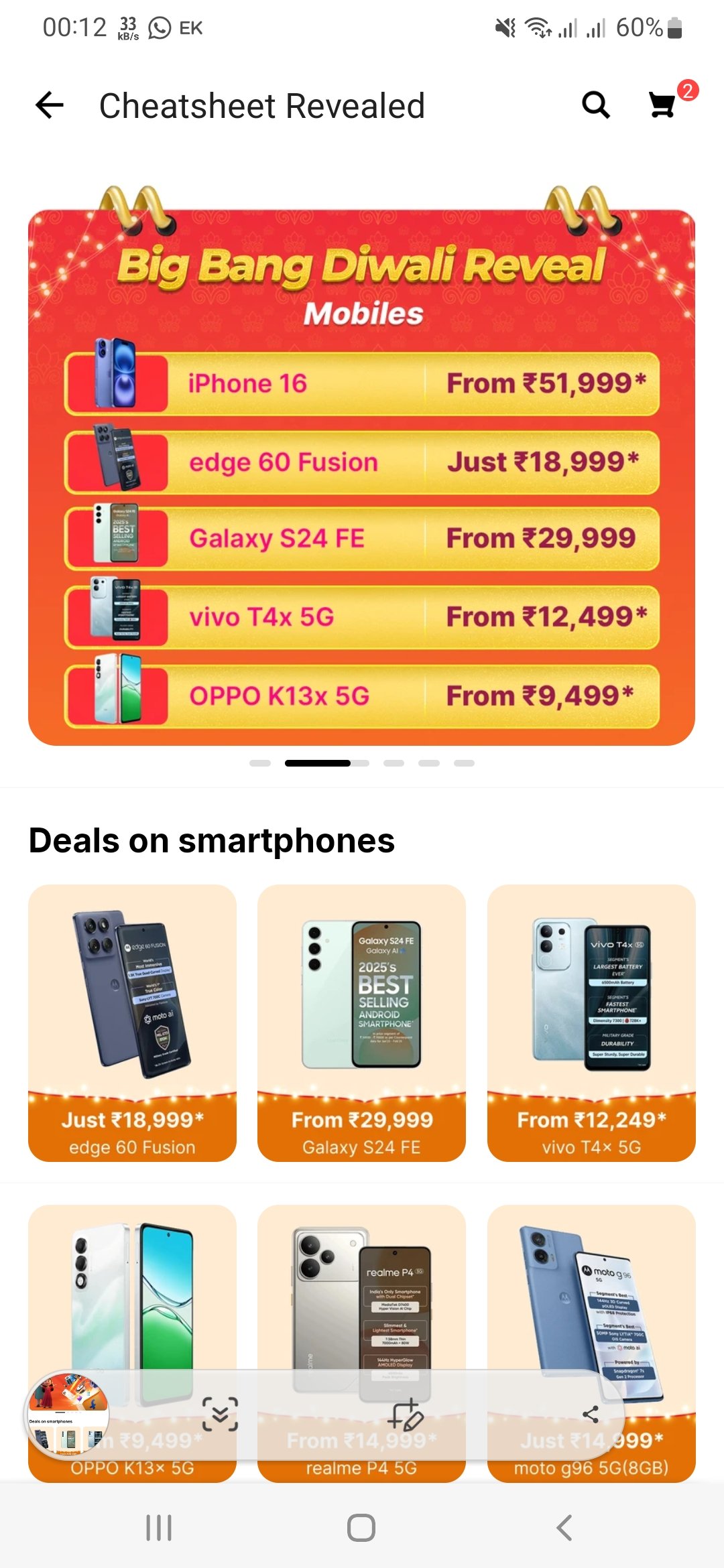Go to the home screen via navigation bar
The width and height of the screenshot is (724, 1568).
tap(361, 1528)
